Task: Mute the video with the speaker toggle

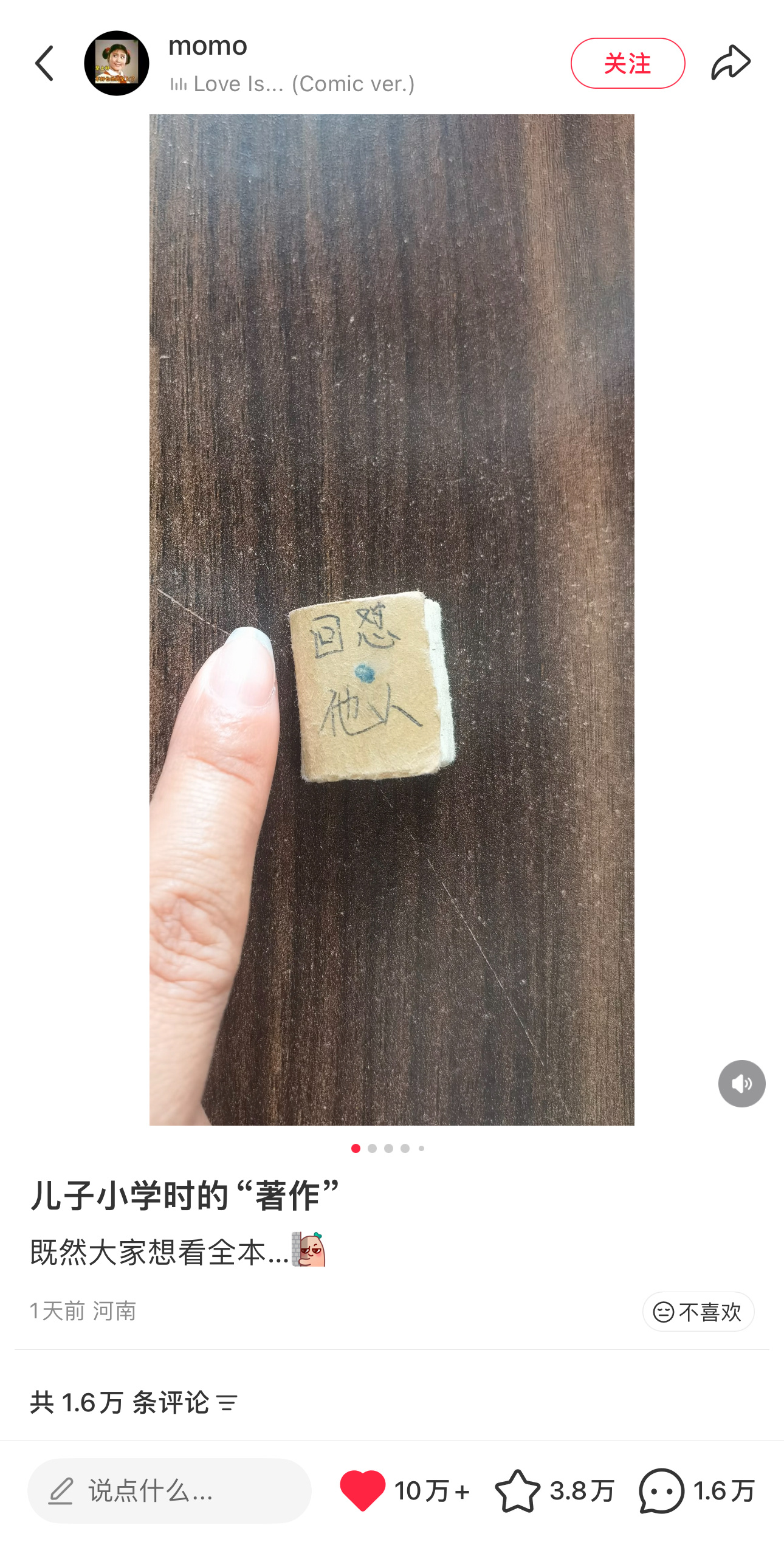Action: (741, 1084)
